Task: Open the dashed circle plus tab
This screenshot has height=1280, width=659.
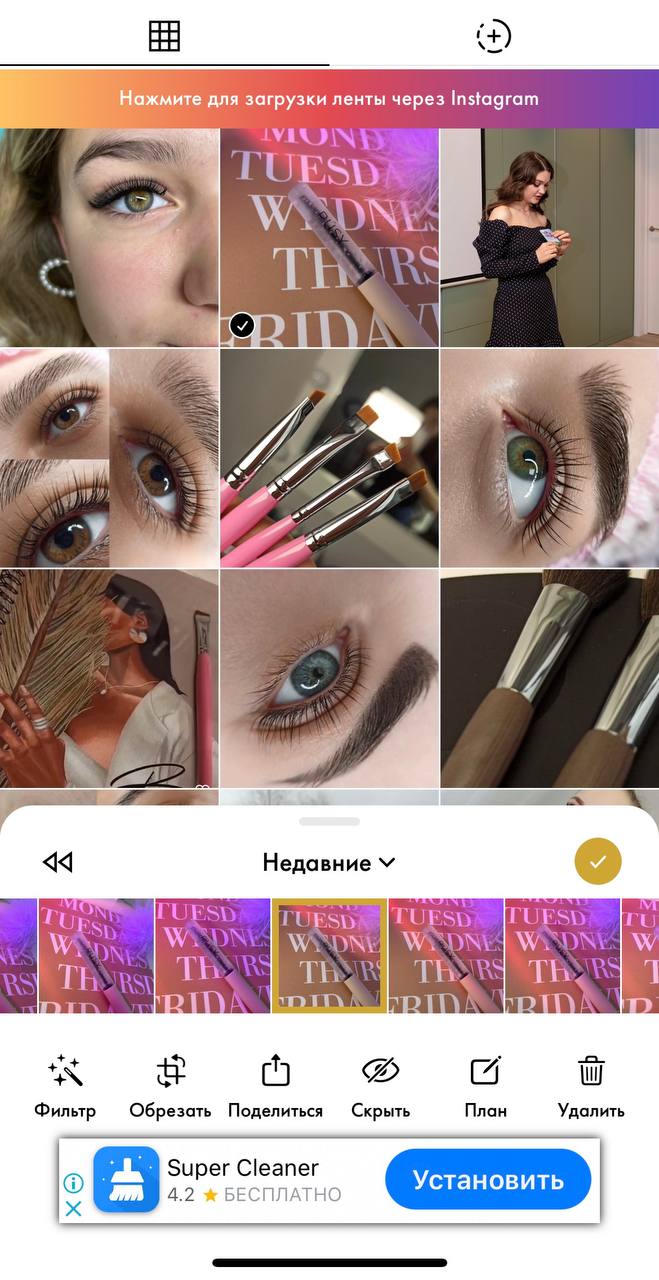Action: (494, 36)
